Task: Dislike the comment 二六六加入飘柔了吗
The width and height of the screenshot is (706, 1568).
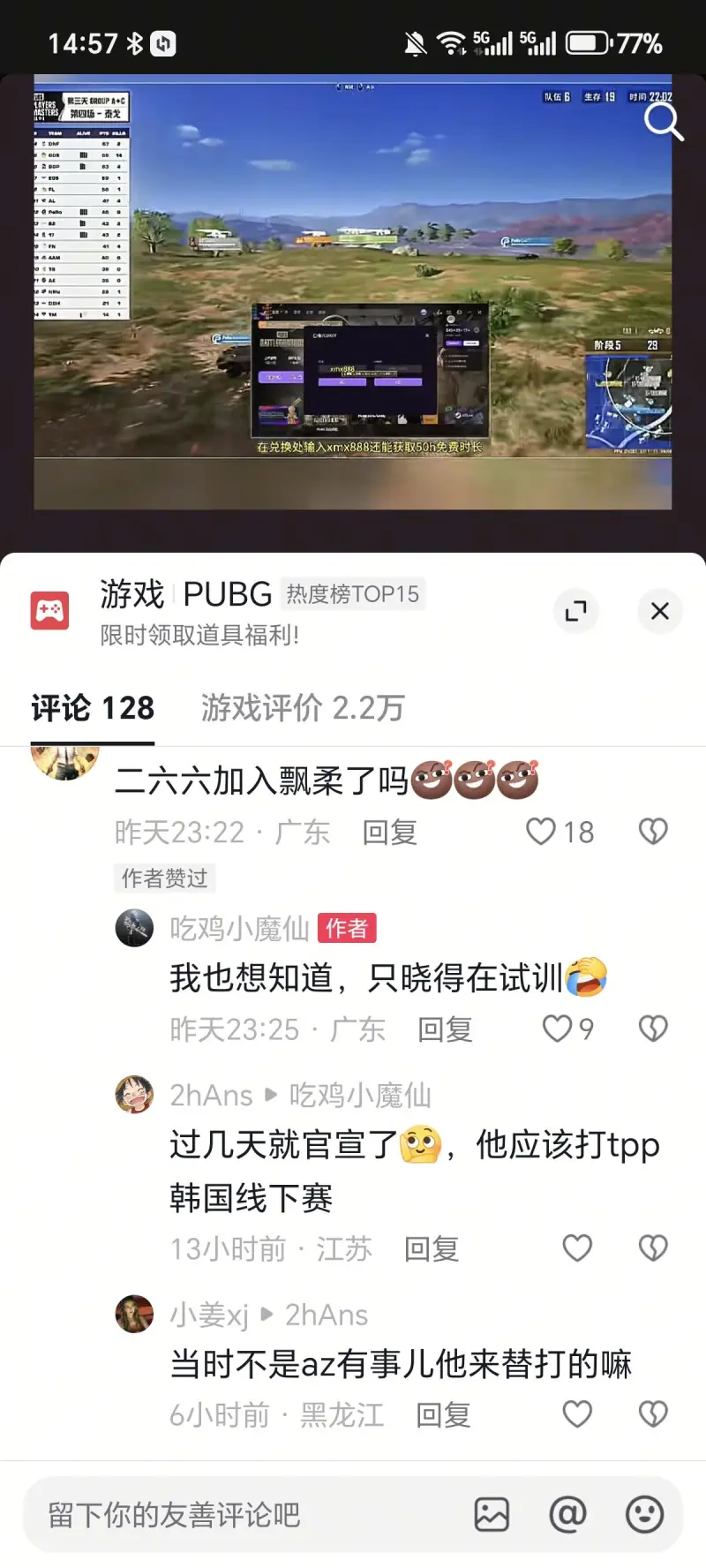Action: click(x=653, y=832)
